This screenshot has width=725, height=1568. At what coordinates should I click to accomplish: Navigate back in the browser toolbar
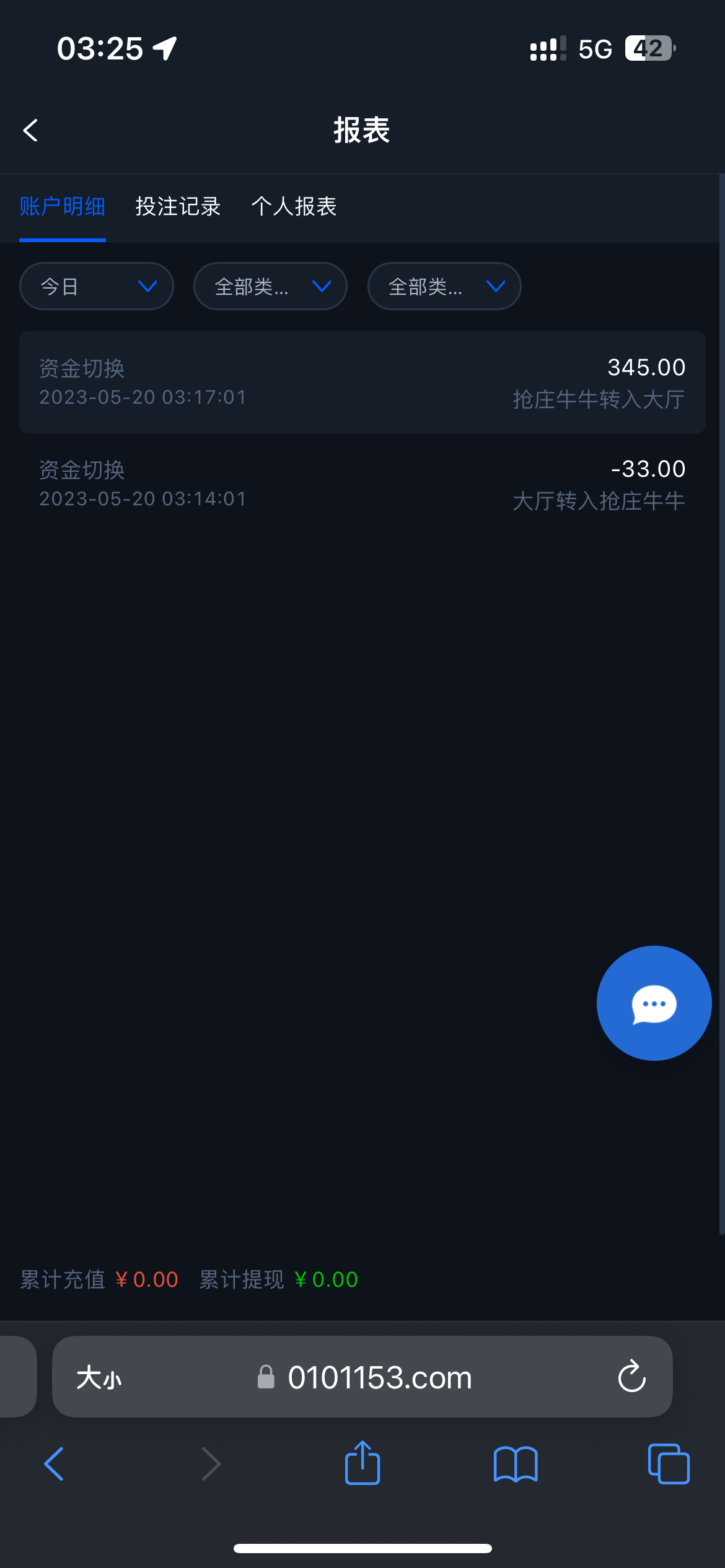55,1464
